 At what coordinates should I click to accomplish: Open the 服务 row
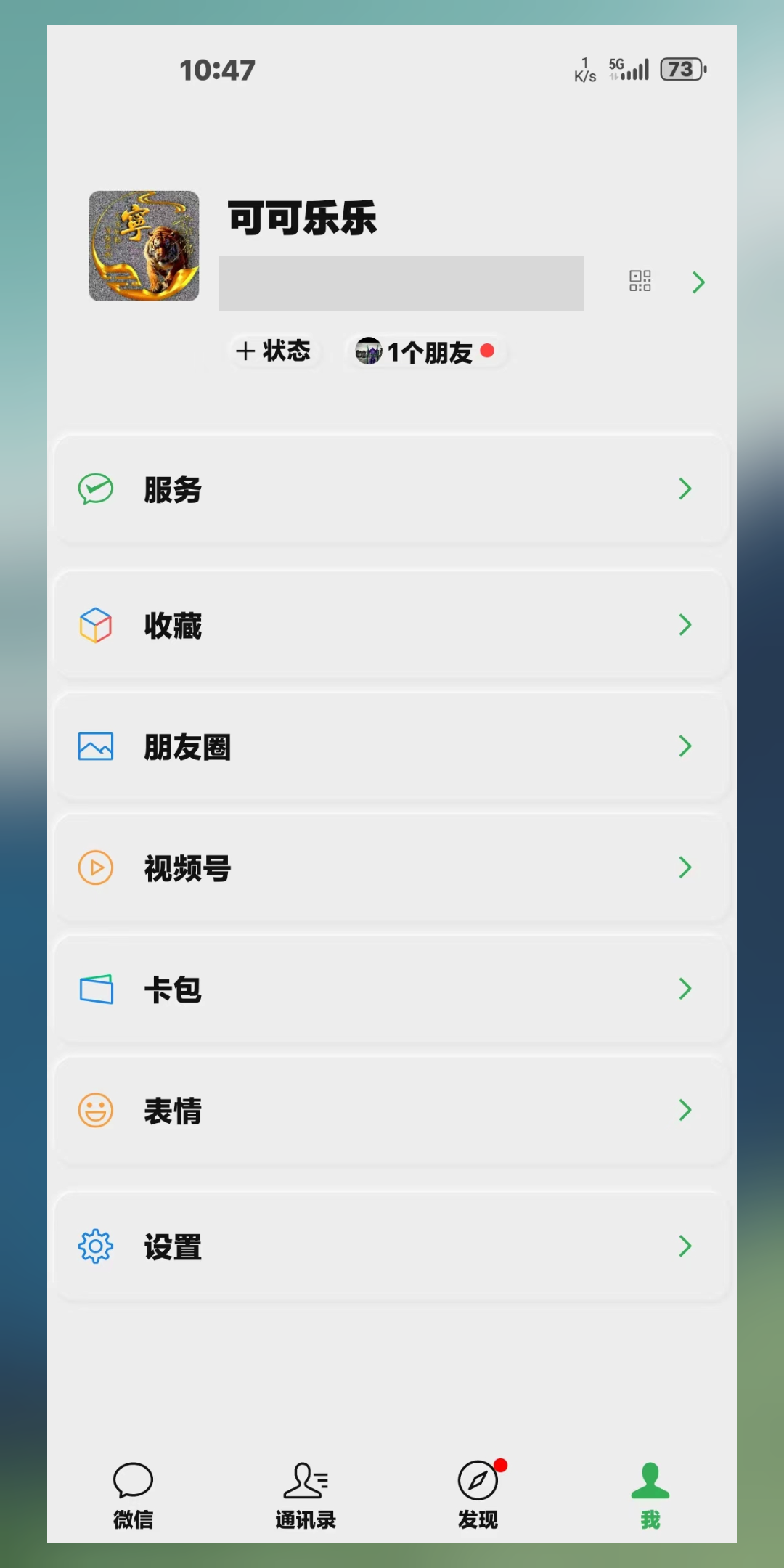tap(392, 489)
